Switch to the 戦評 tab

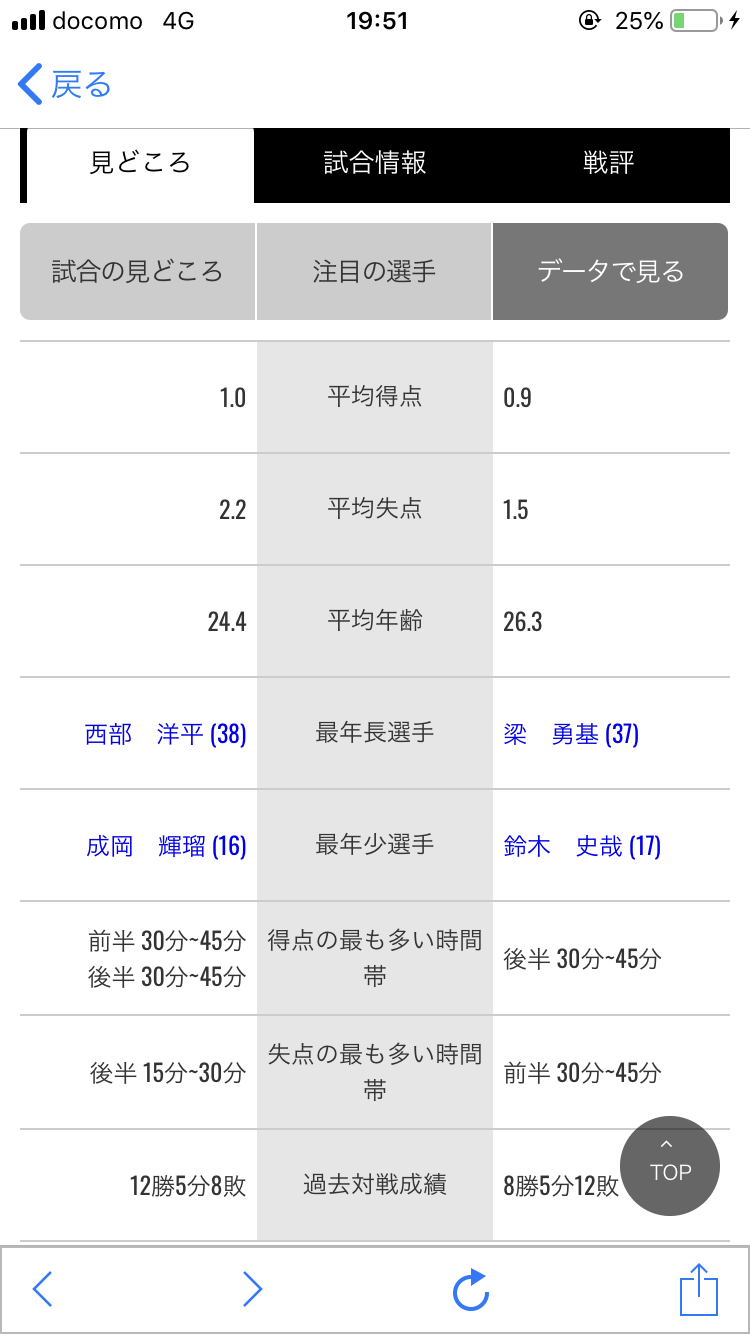tap(609, 163)
